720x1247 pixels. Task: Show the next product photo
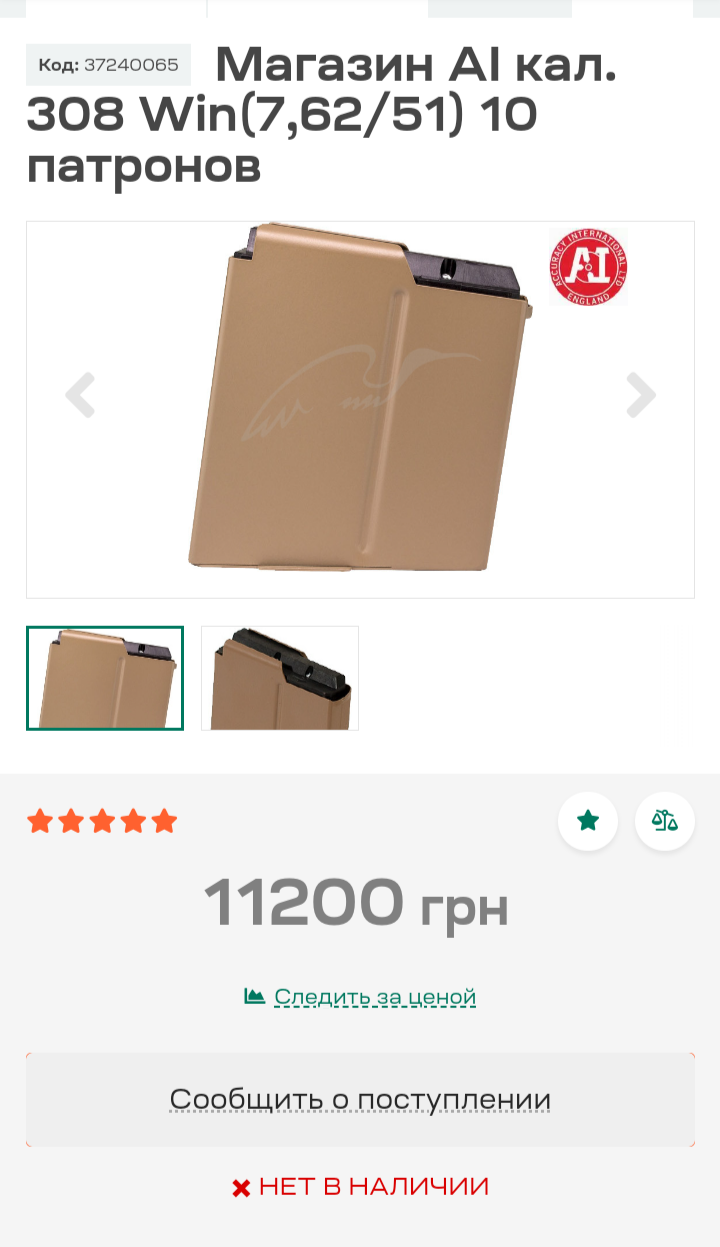pyautogui.click(x=640, y=395)
